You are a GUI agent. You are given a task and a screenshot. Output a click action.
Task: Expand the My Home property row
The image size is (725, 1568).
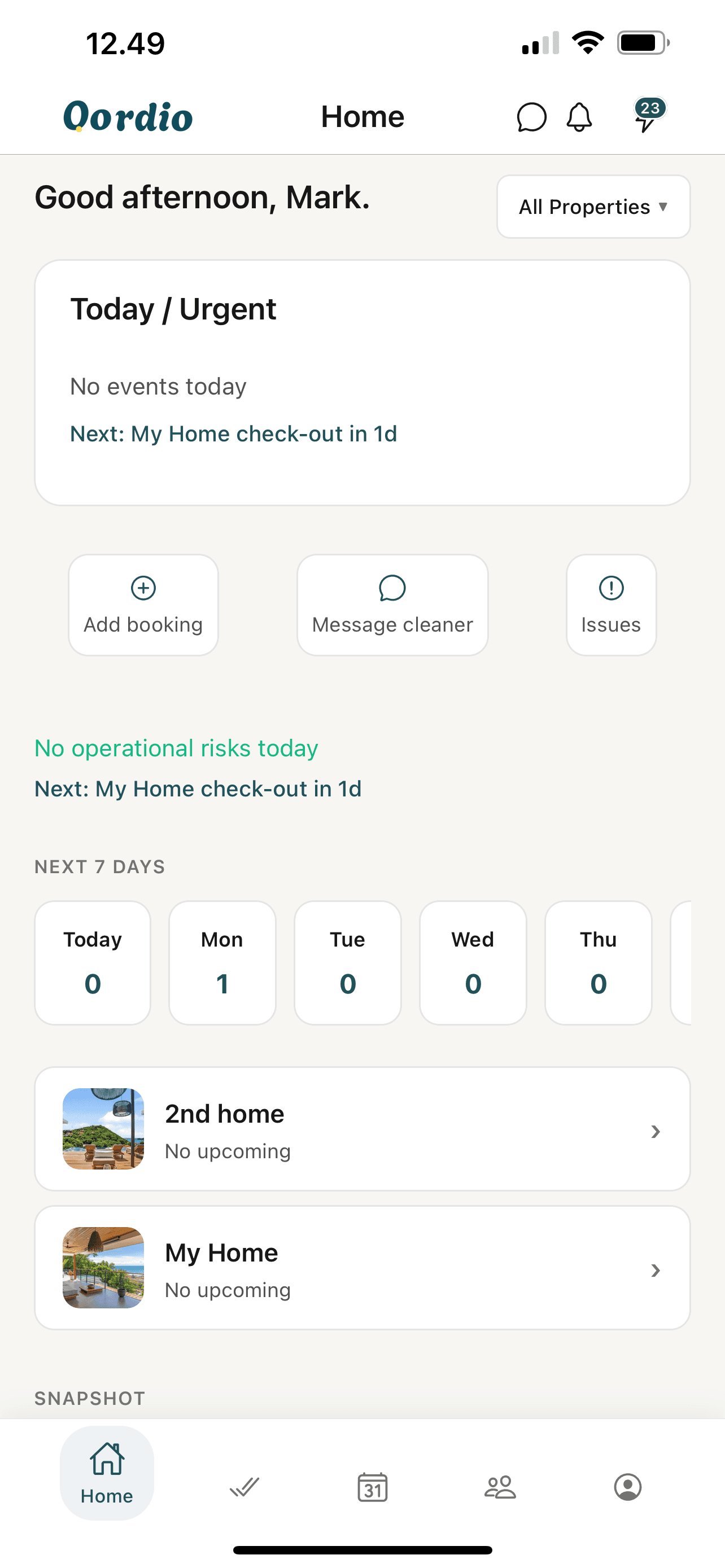pos(655,1271)
